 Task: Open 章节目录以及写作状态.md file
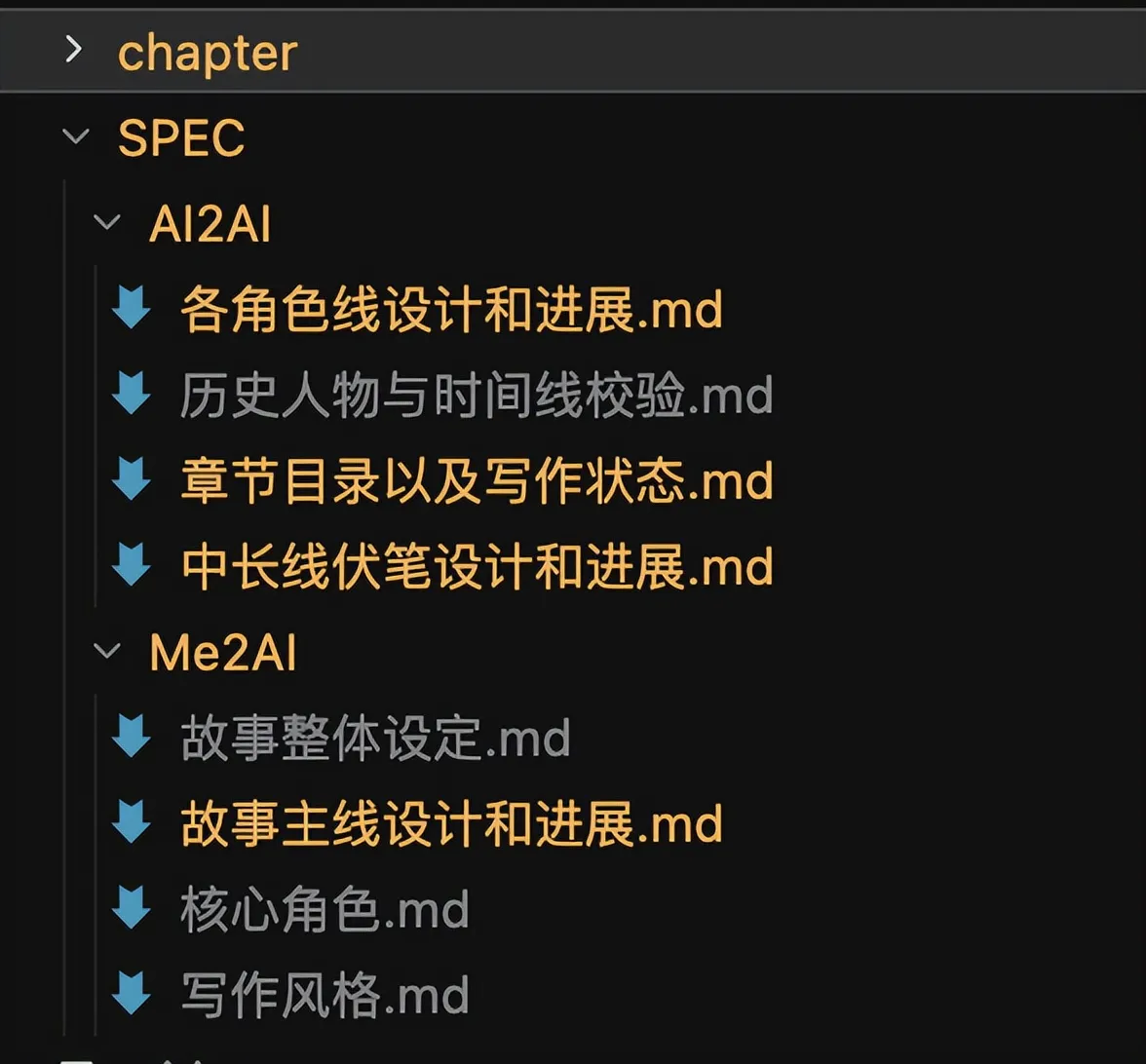click(476, 481)
